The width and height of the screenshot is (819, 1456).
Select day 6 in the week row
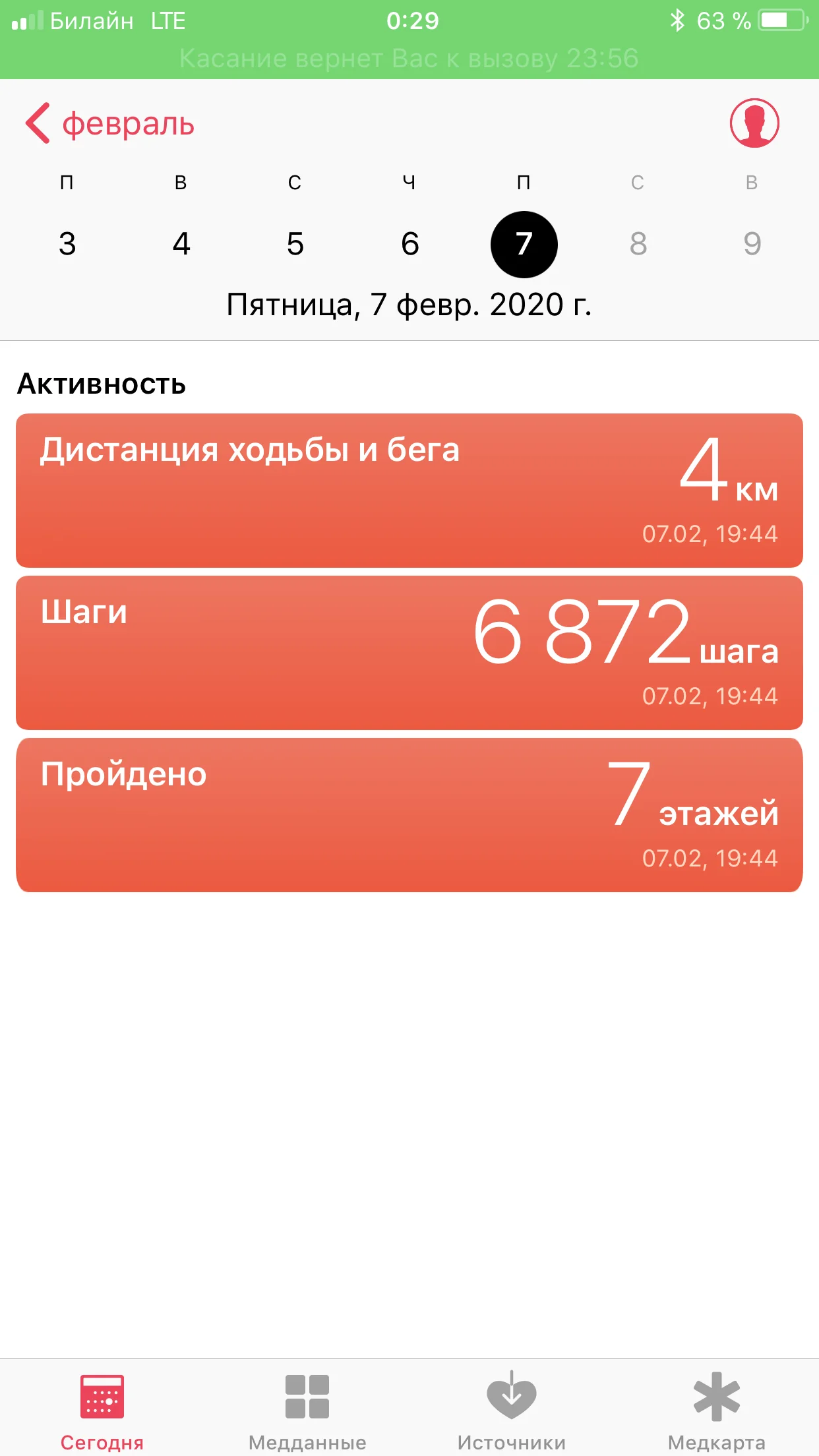pos(409,244)
